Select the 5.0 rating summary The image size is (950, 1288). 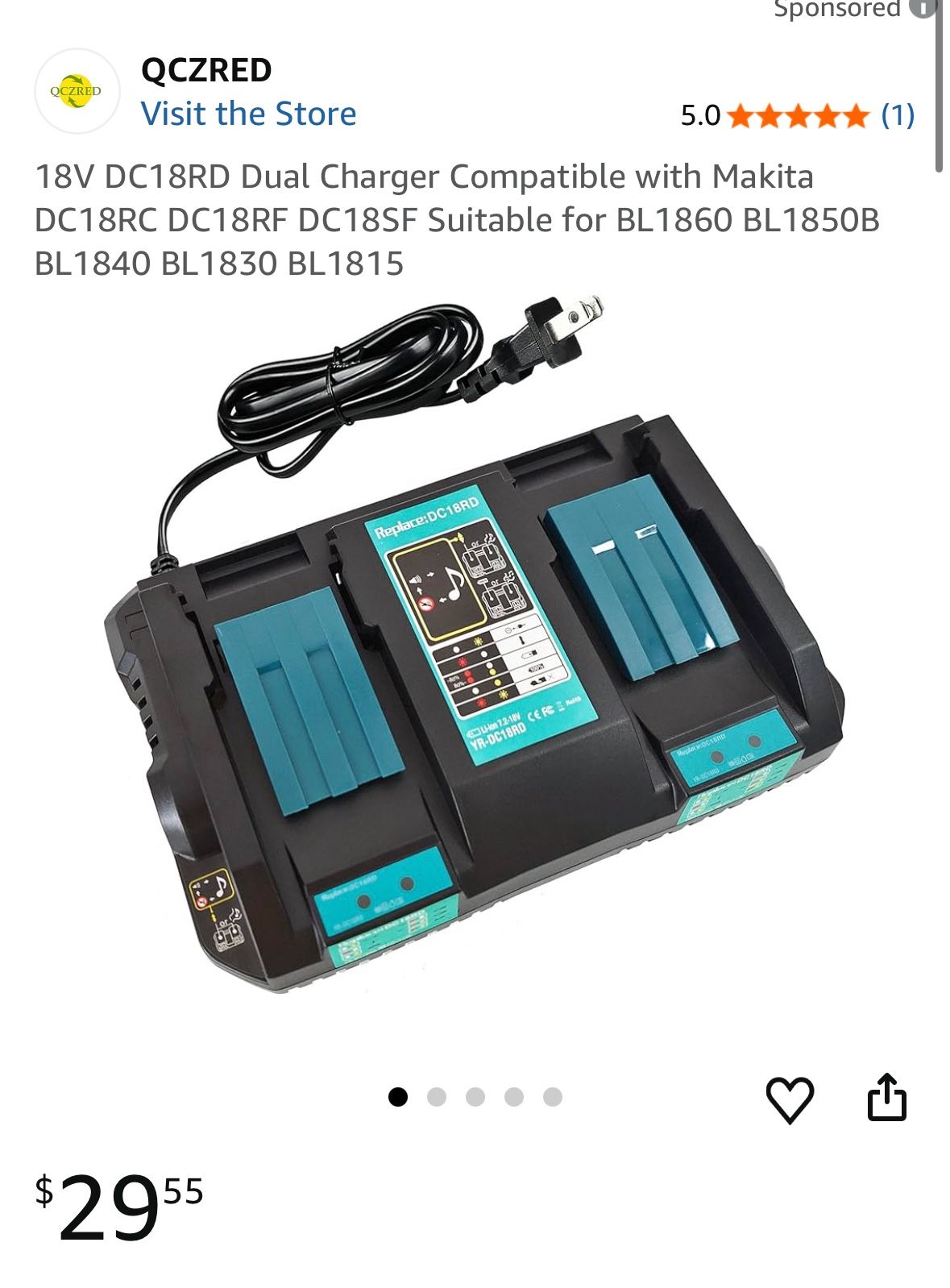point(699,114)
